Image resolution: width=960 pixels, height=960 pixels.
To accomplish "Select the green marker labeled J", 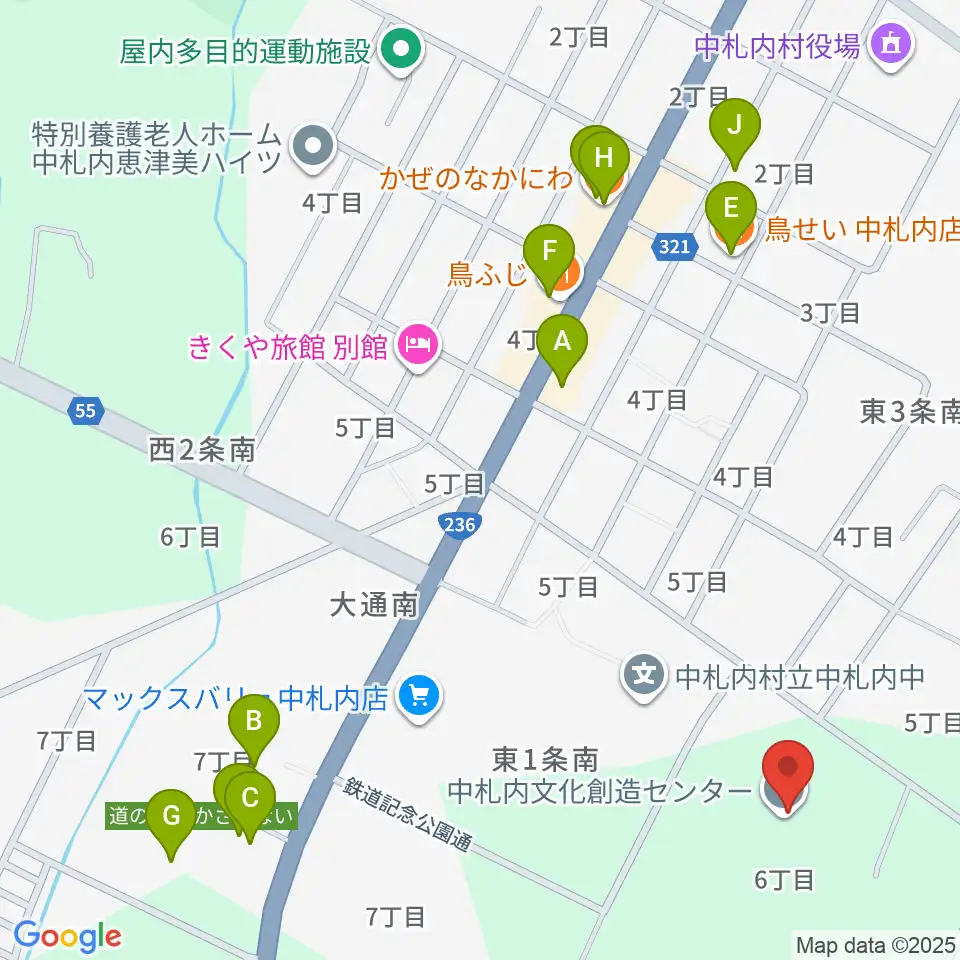I will 735,133.
